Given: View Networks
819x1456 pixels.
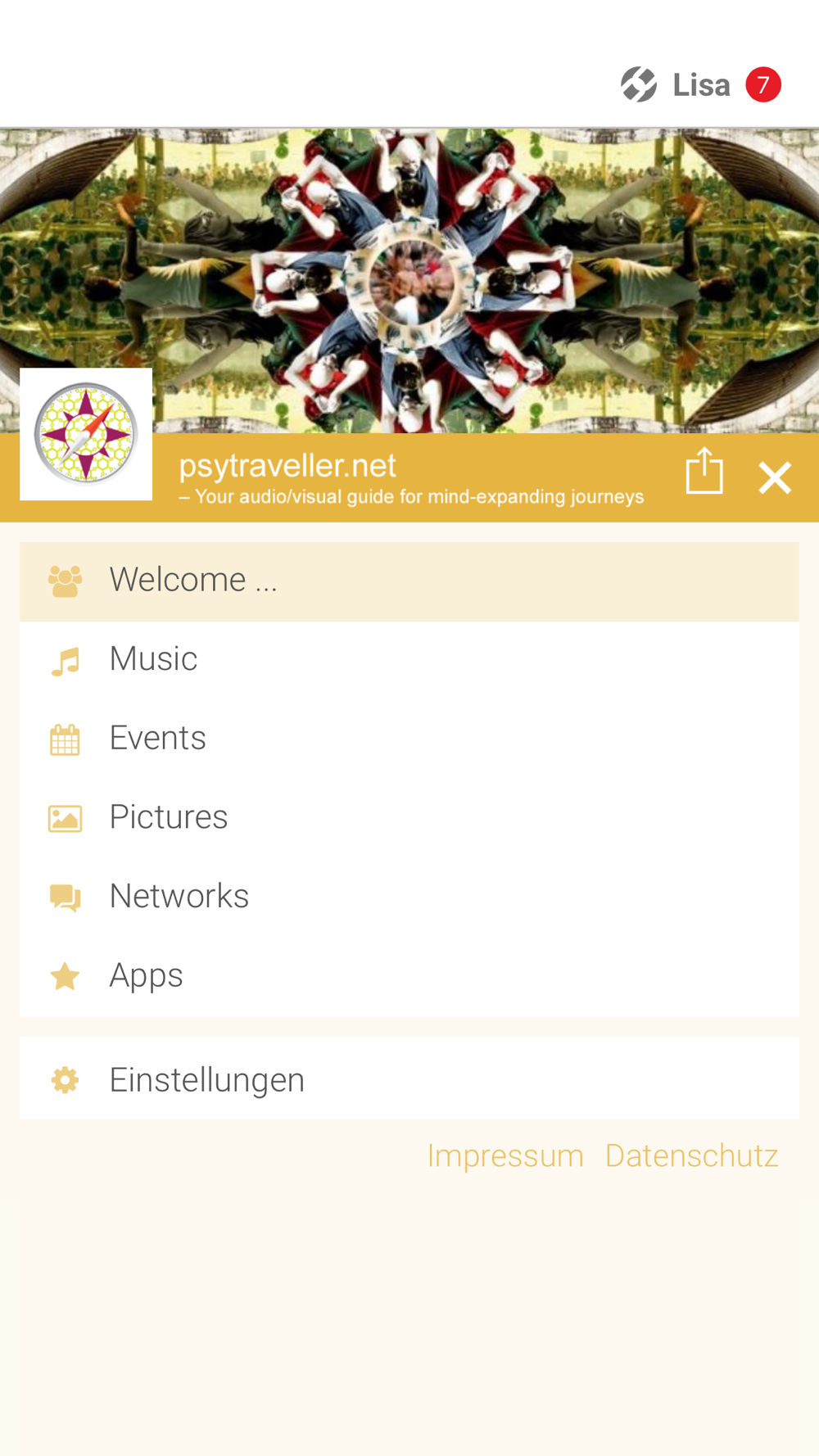Looking at the screenshot, I should pyautogui.click(x=409, y=897).
